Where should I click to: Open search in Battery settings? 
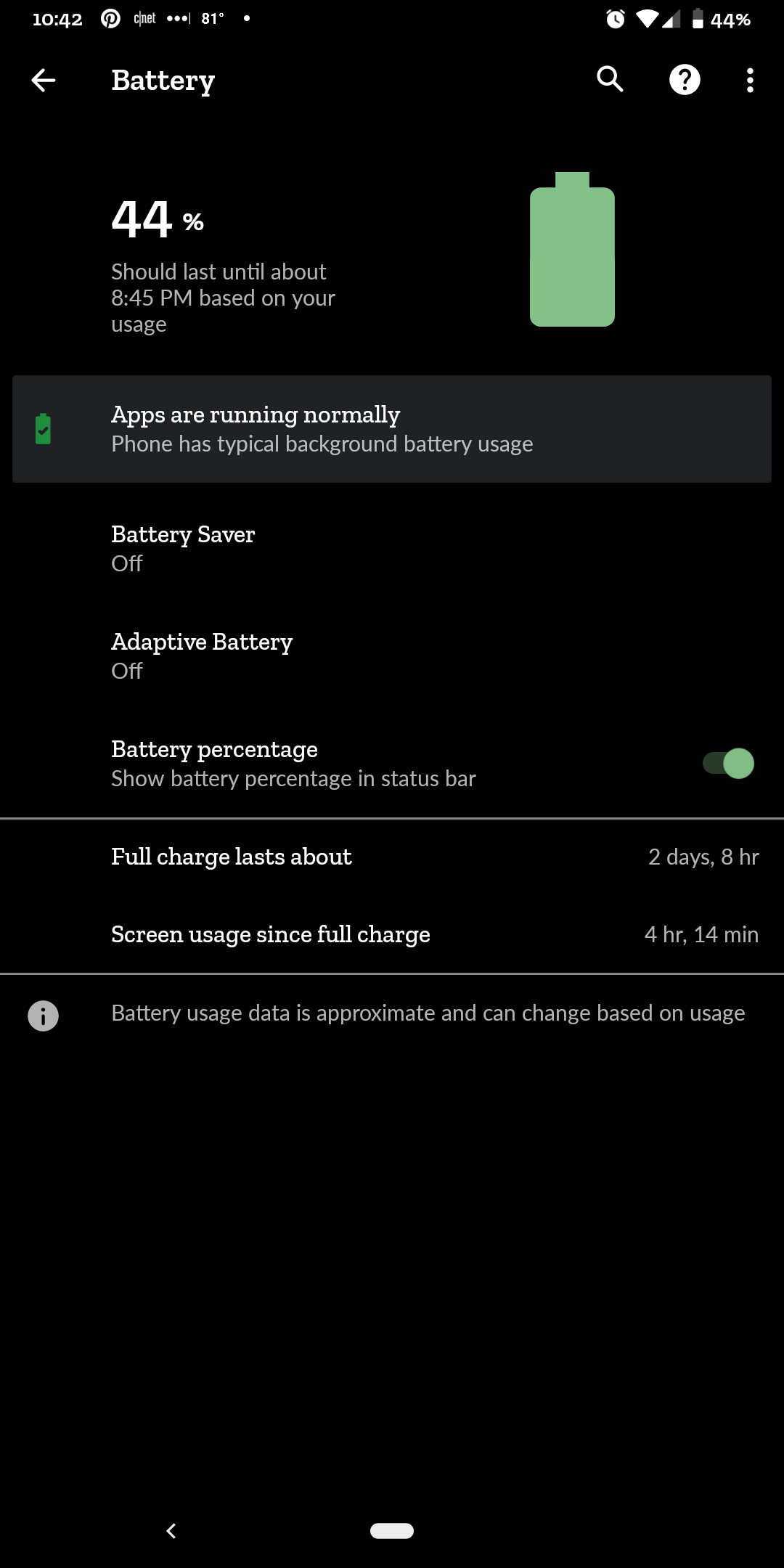click(610, 79)
